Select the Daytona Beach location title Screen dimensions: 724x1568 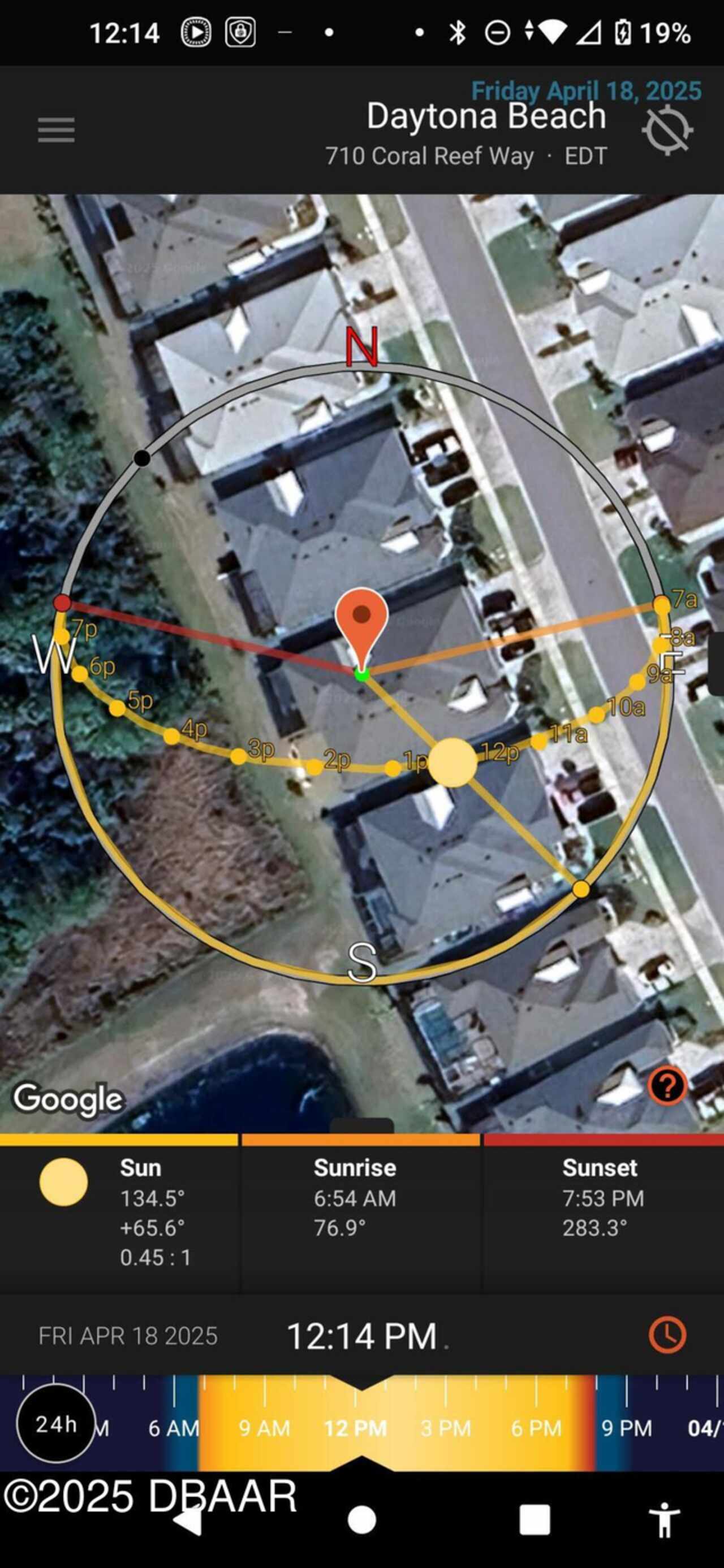[x=486, y=116]
